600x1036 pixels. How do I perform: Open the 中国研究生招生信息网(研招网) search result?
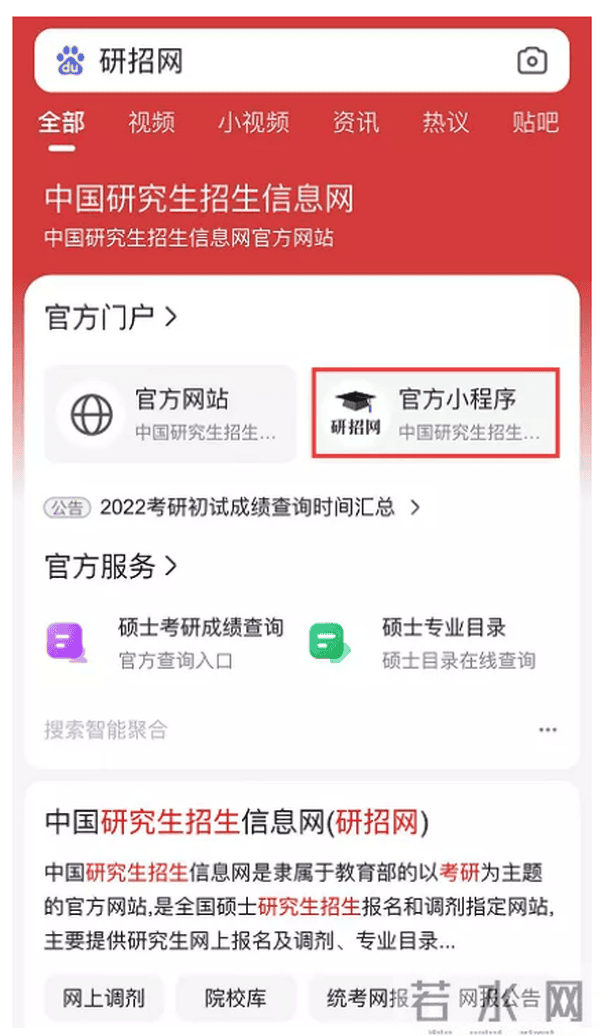237,822
